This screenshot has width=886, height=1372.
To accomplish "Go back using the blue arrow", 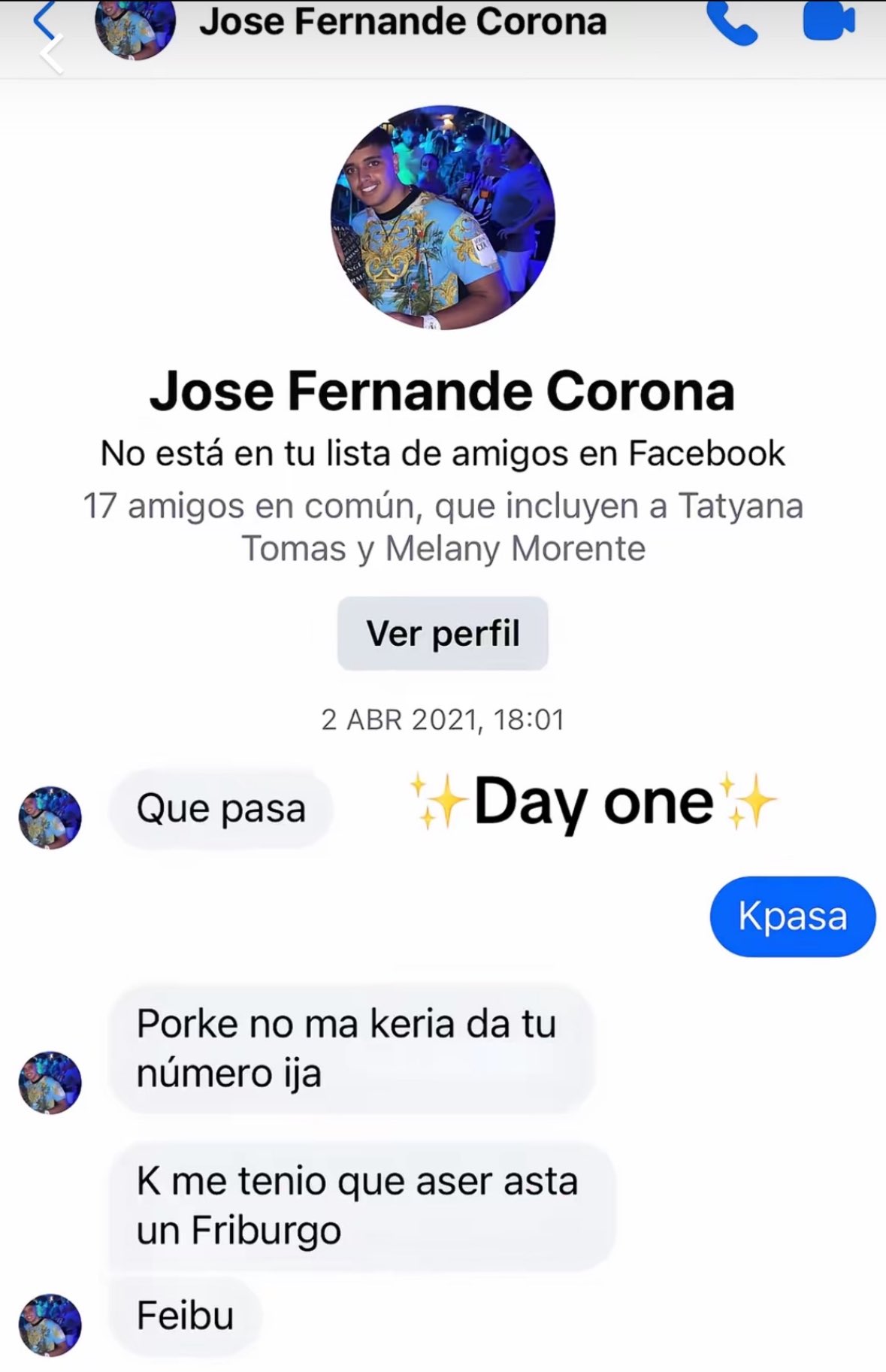I will coord(44,20).
